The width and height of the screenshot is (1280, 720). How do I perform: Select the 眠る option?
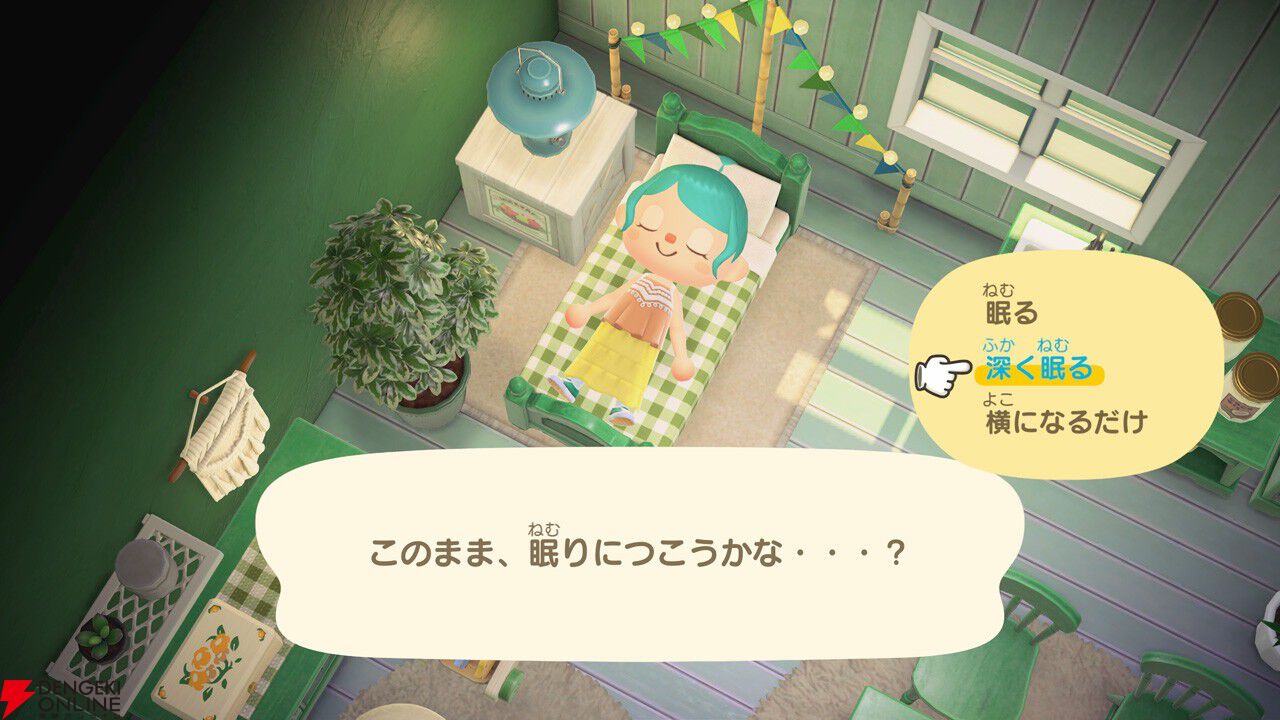tap(1012, 314)
